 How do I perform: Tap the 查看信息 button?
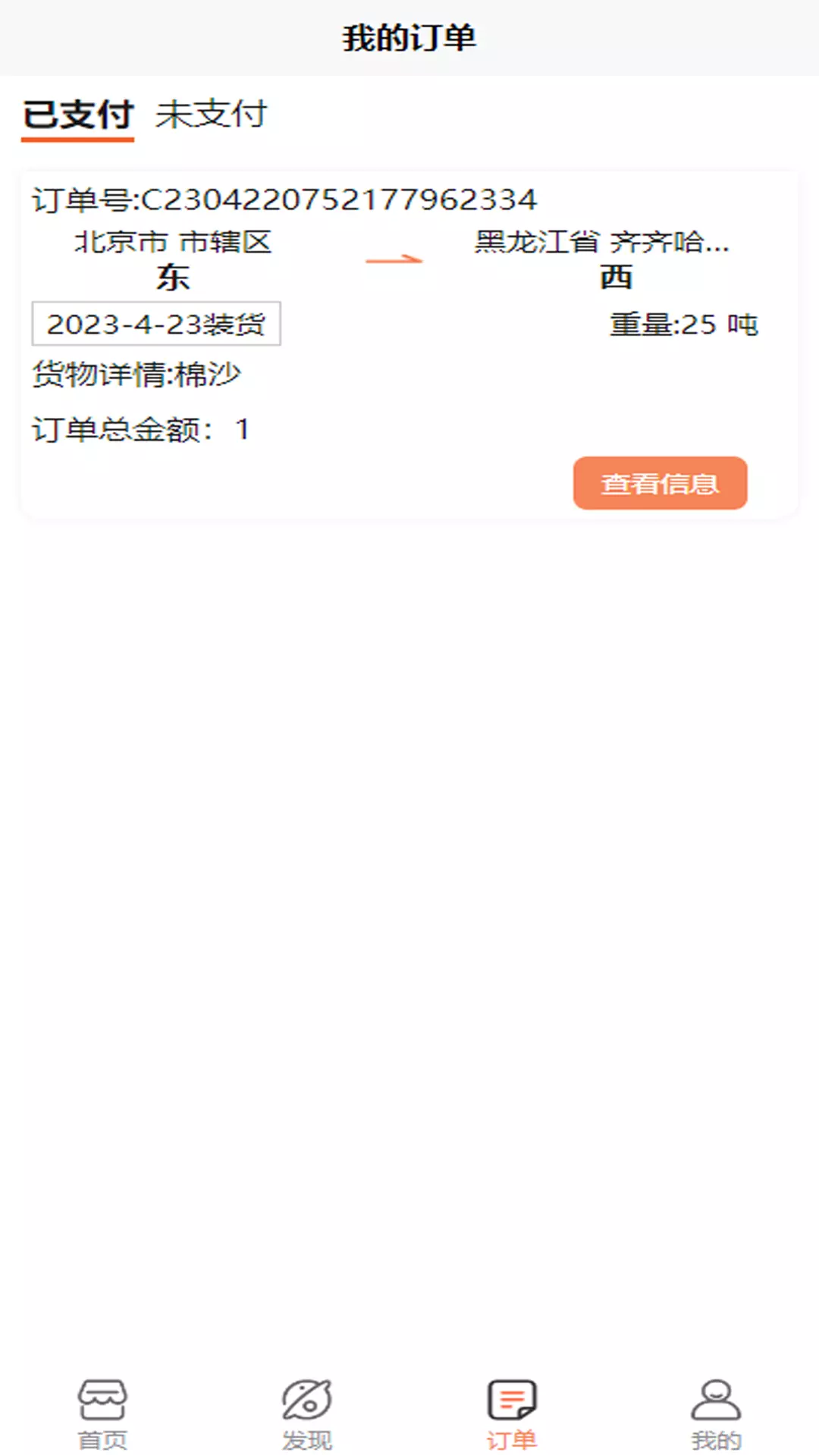coord(660,483)
